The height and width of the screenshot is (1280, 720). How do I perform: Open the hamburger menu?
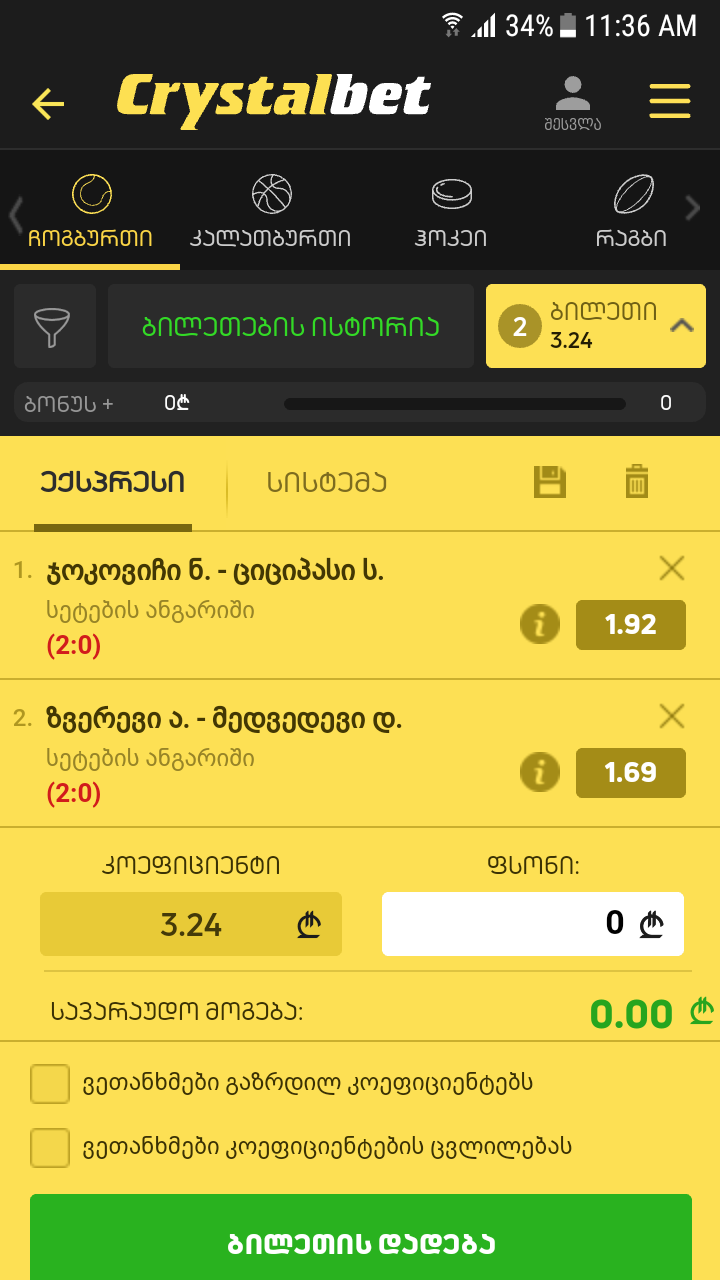pyautogui.click(x=670, y=101)
